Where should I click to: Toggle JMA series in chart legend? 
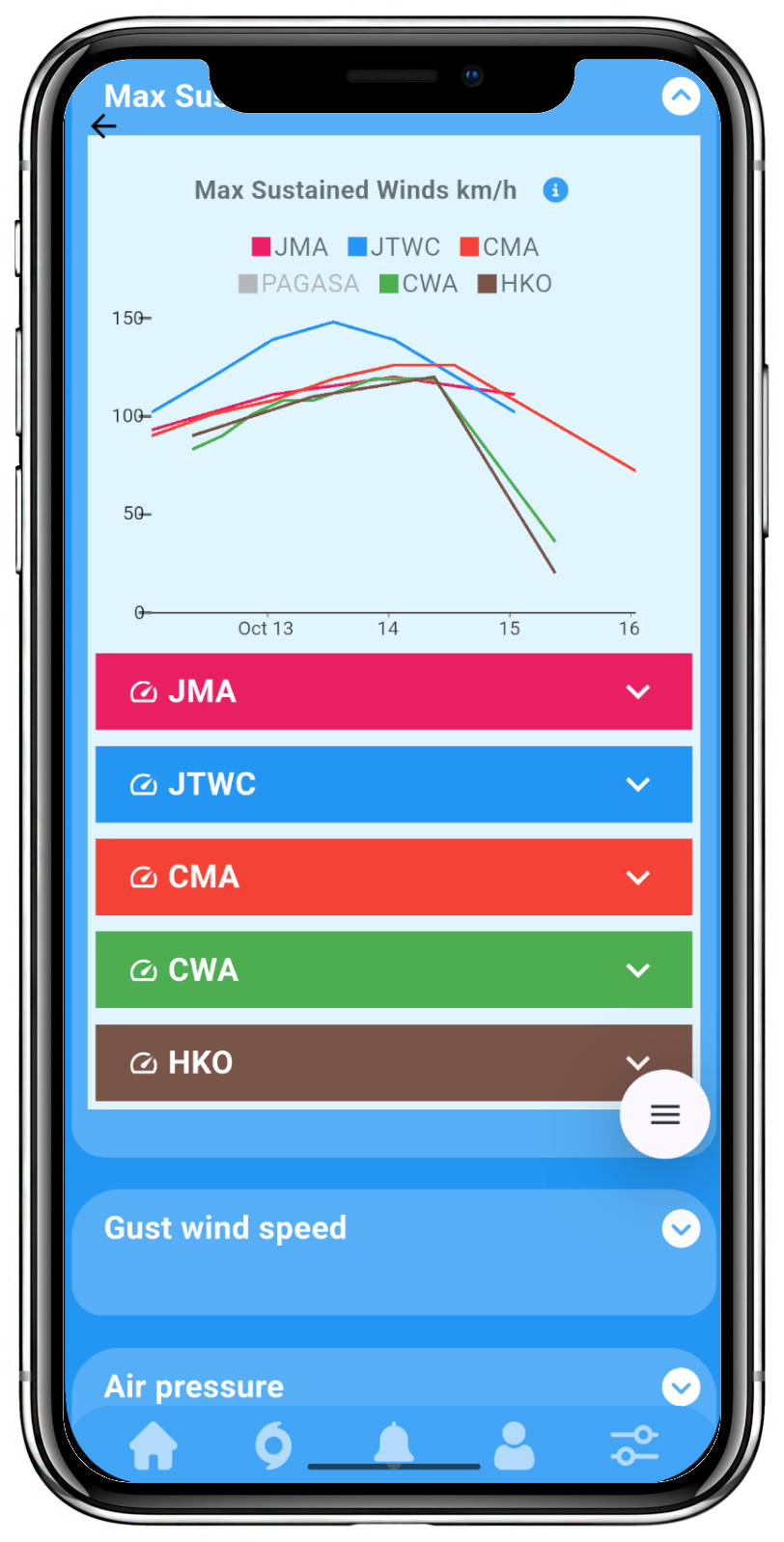tap(290, 247)
